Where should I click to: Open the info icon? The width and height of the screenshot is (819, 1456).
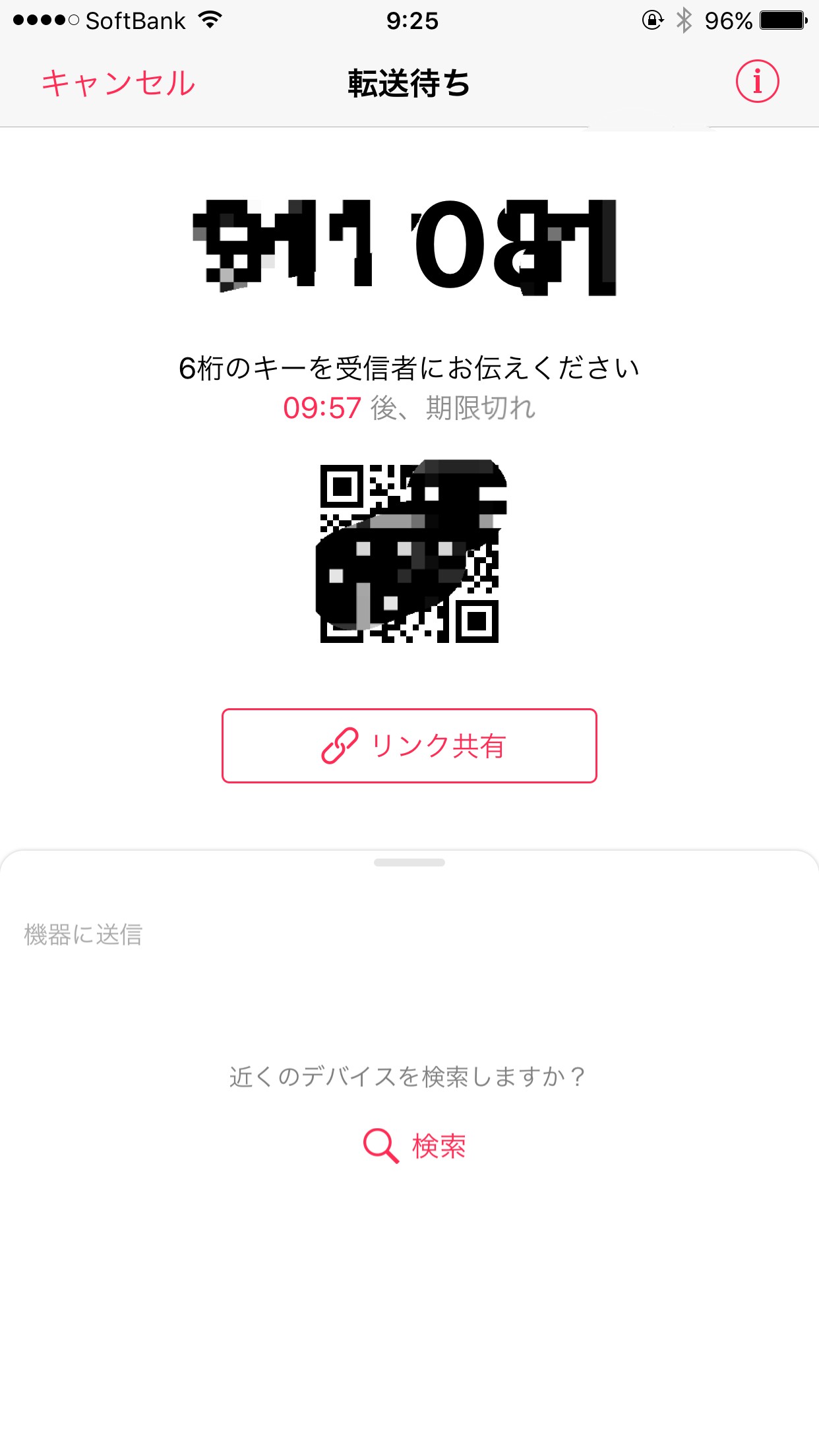(757, 82)
